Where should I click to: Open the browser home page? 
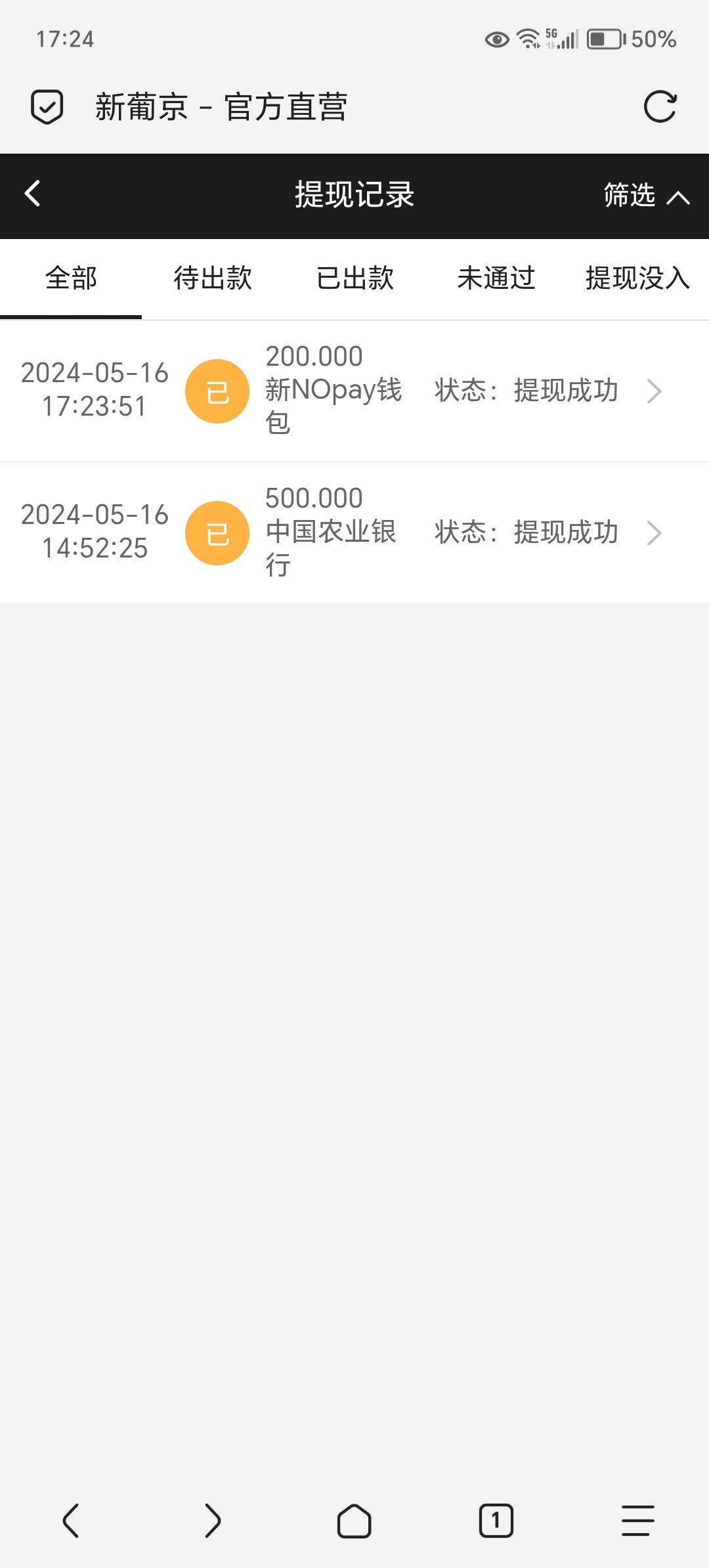354,1521
